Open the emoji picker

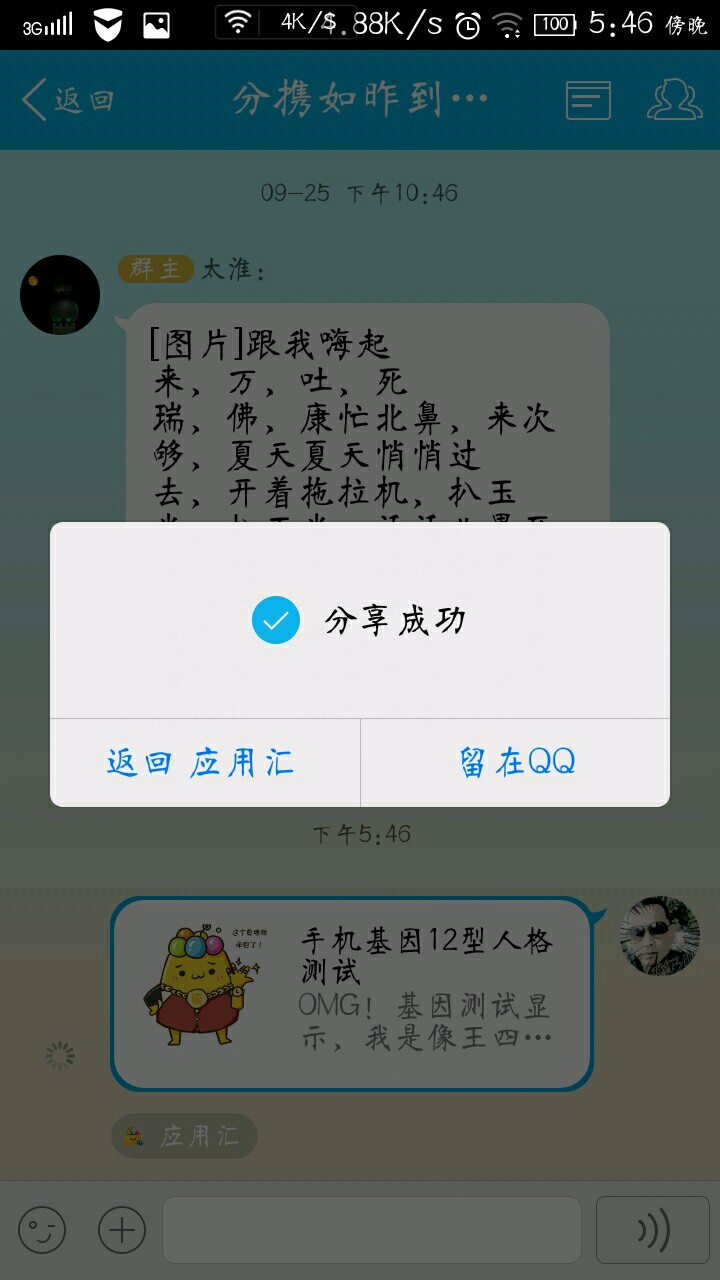42,1229
